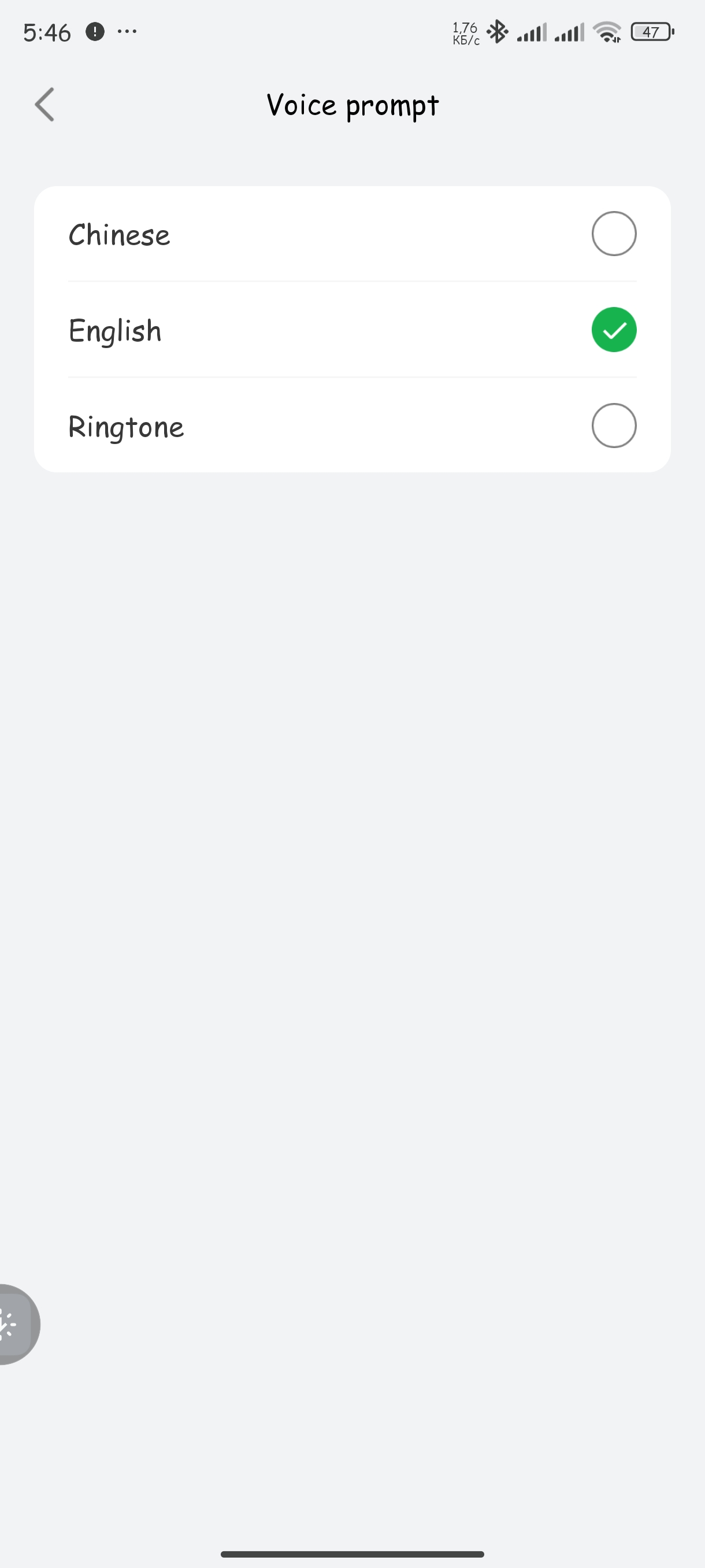Choose the English voice prompt option
The image size is (705, 1568).
coord(613,330)
